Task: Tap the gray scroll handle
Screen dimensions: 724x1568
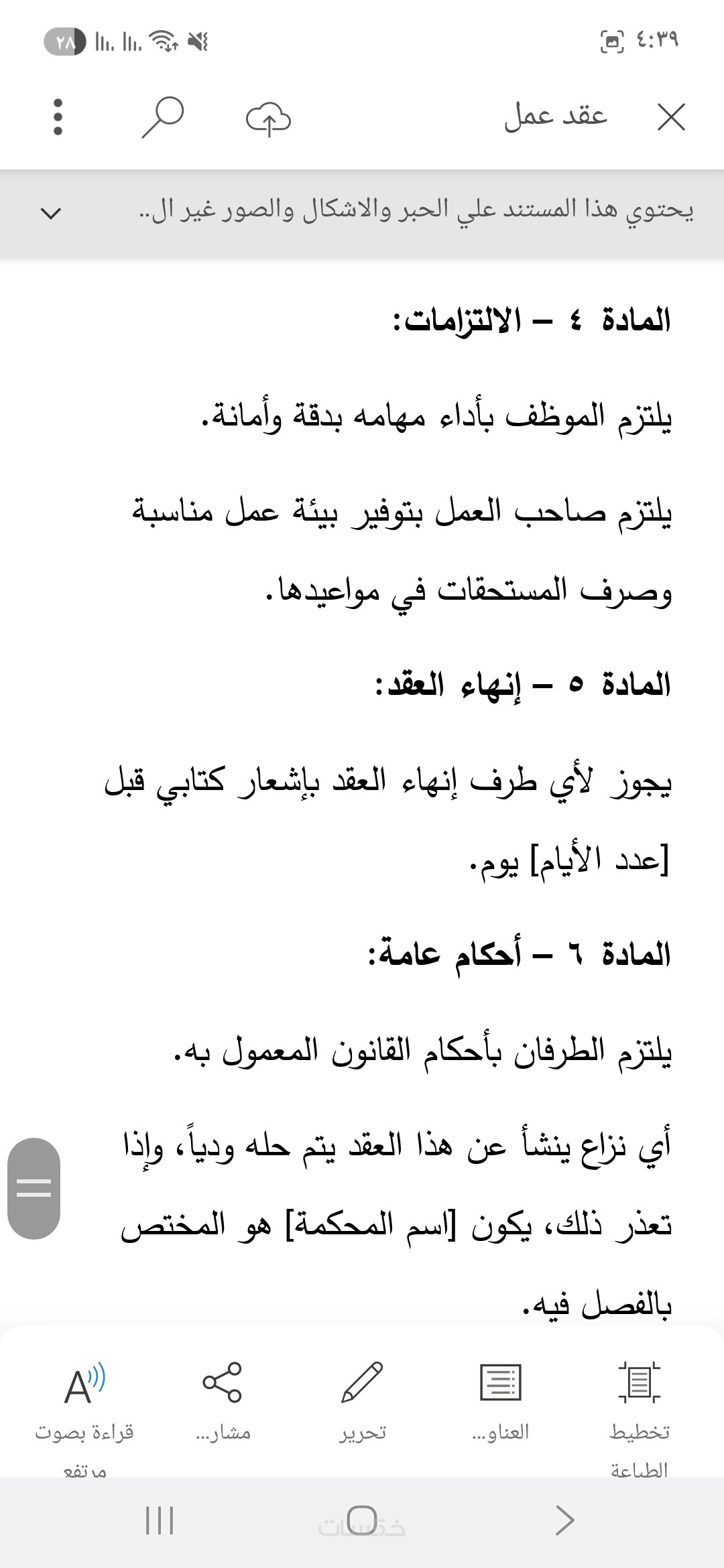Action: tap(34, 1188)
